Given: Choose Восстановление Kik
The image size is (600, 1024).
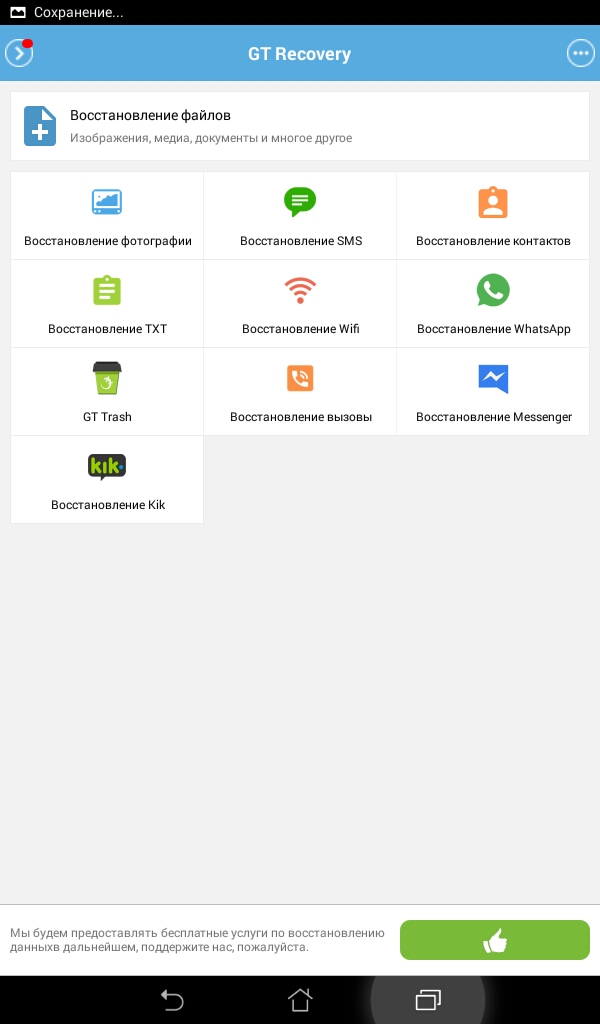Looking at the screenshot, I should pyautogui.click(x=107, y=480).
